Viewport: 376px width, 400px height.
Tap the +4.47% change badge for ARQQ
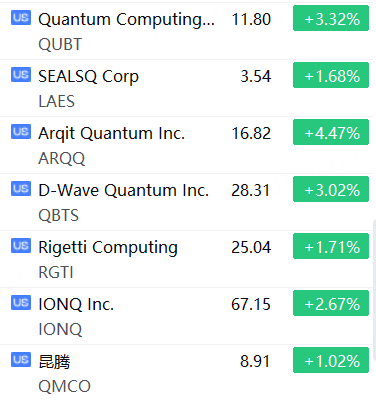(331, 132)
